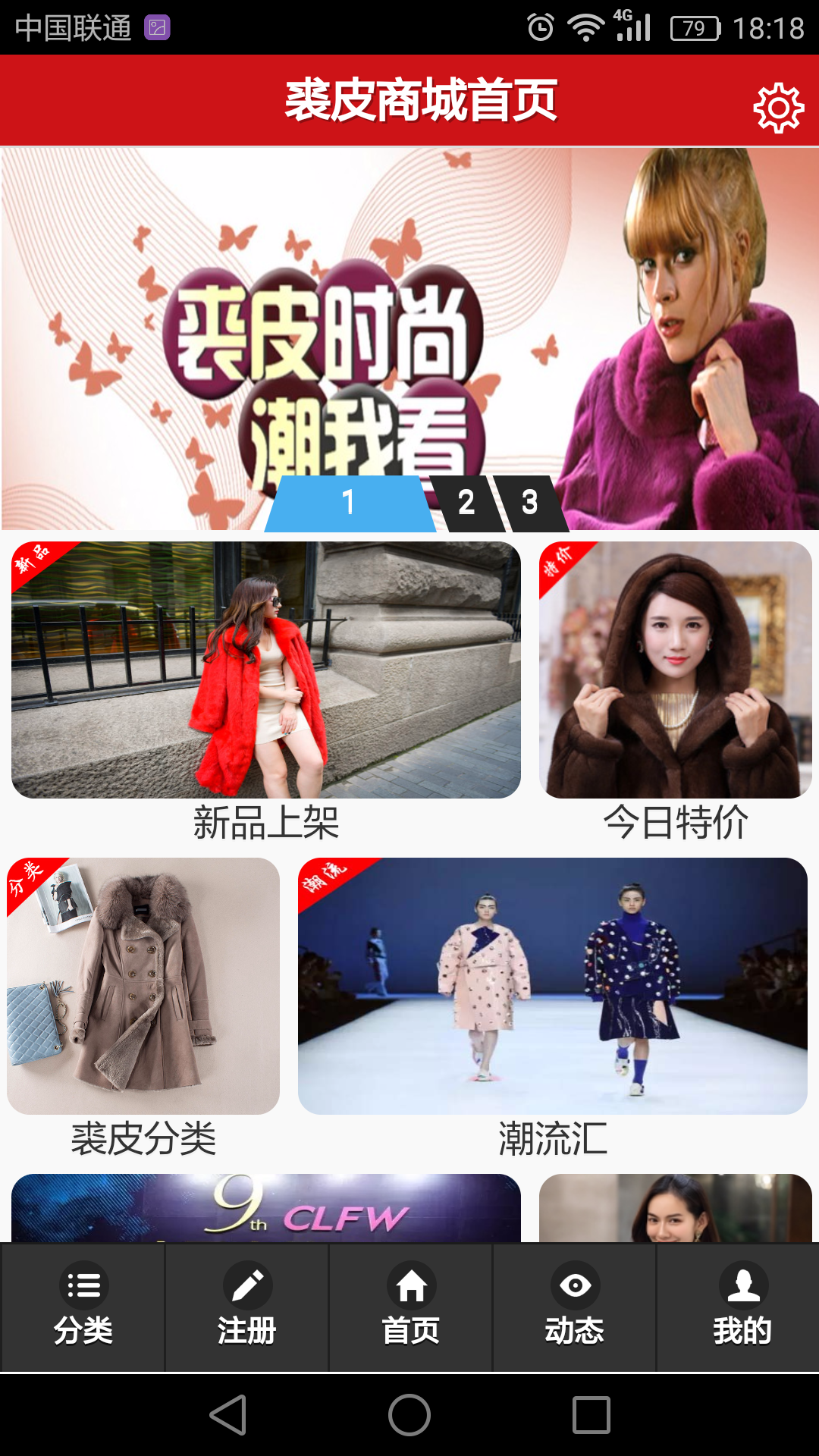This screenshot has width=819, height=1456.
Task: Open the 新品上架 new arrivals tile
Action: coord(265,671)
